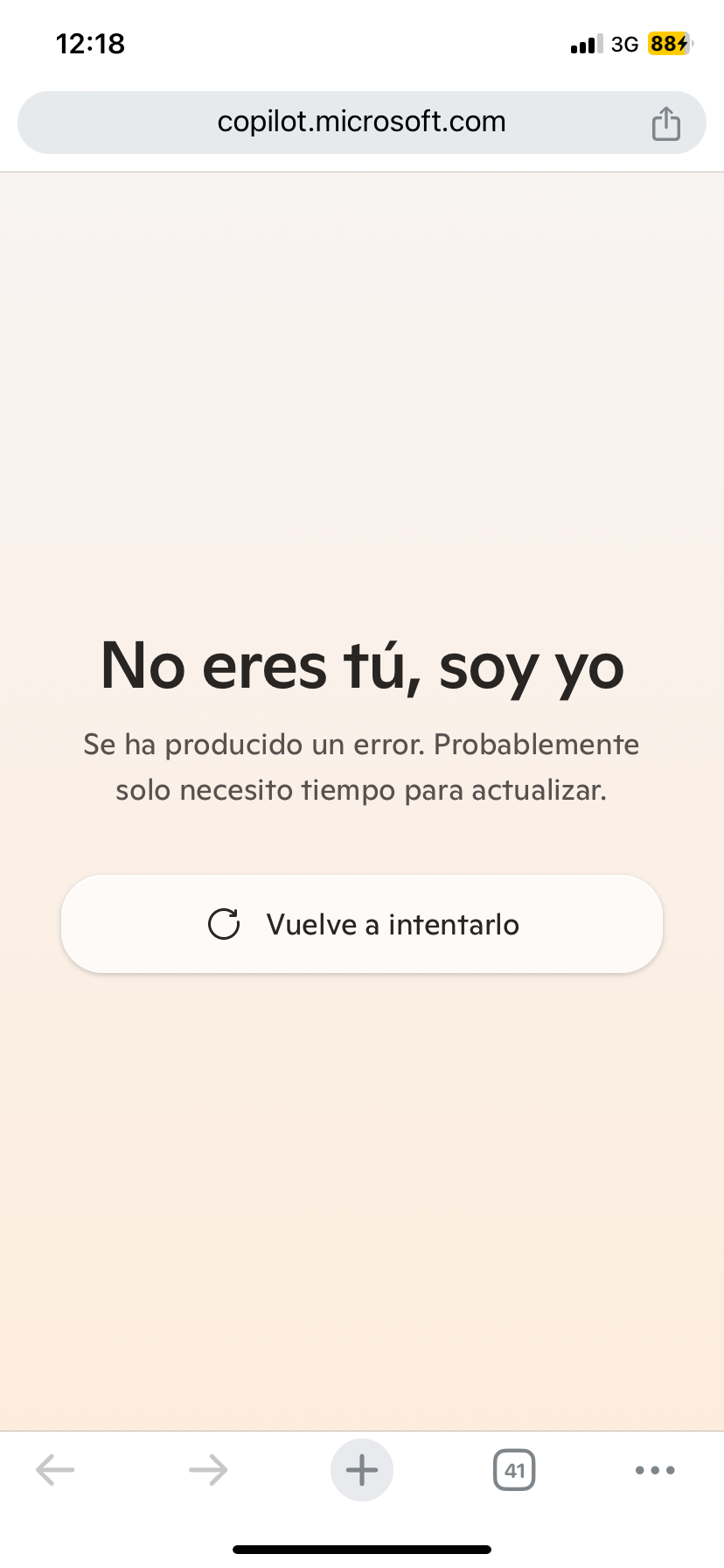Image resolution: width=724 pixels, height=1568 pixels.
Task: Go back to the previous page
Action: click(x=55, y=1470)
